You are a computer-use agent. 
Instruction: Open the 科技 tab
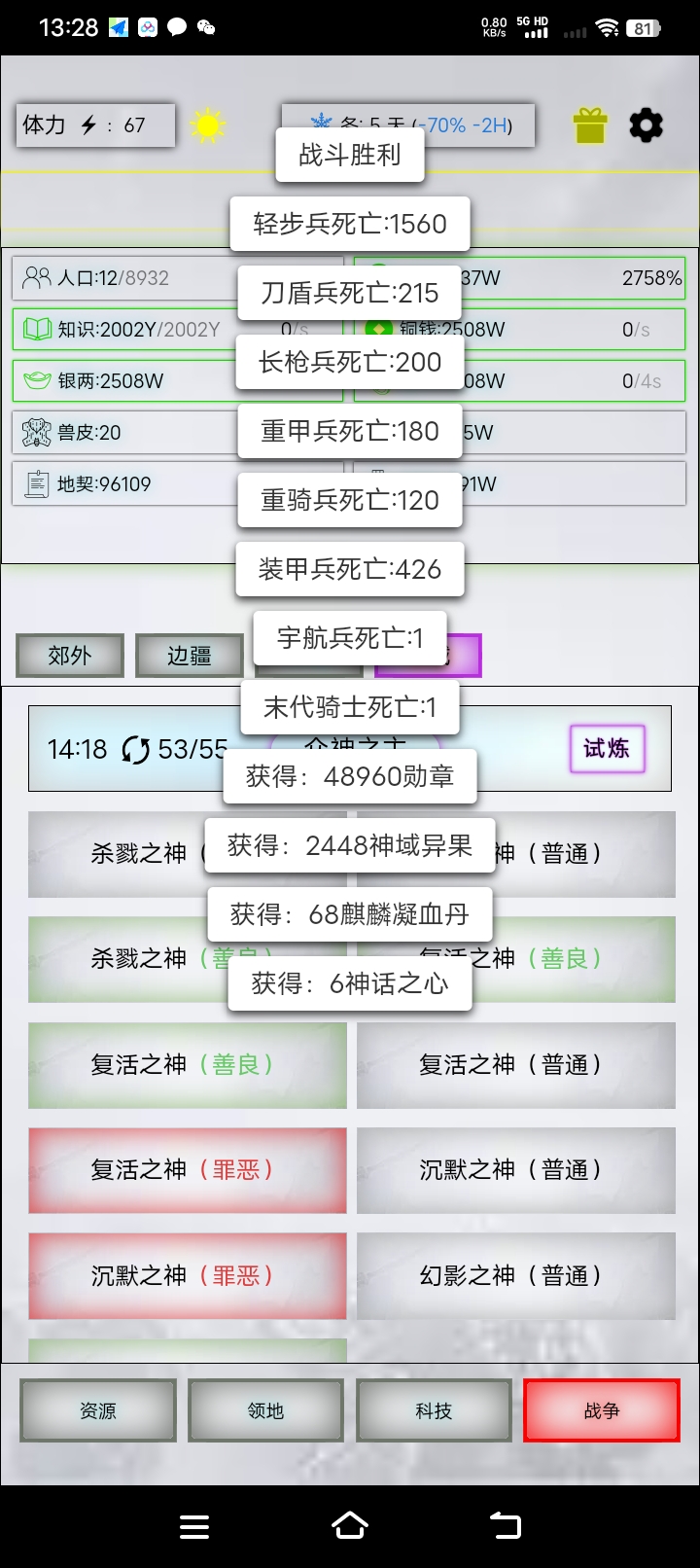[x=434, y=1410]
